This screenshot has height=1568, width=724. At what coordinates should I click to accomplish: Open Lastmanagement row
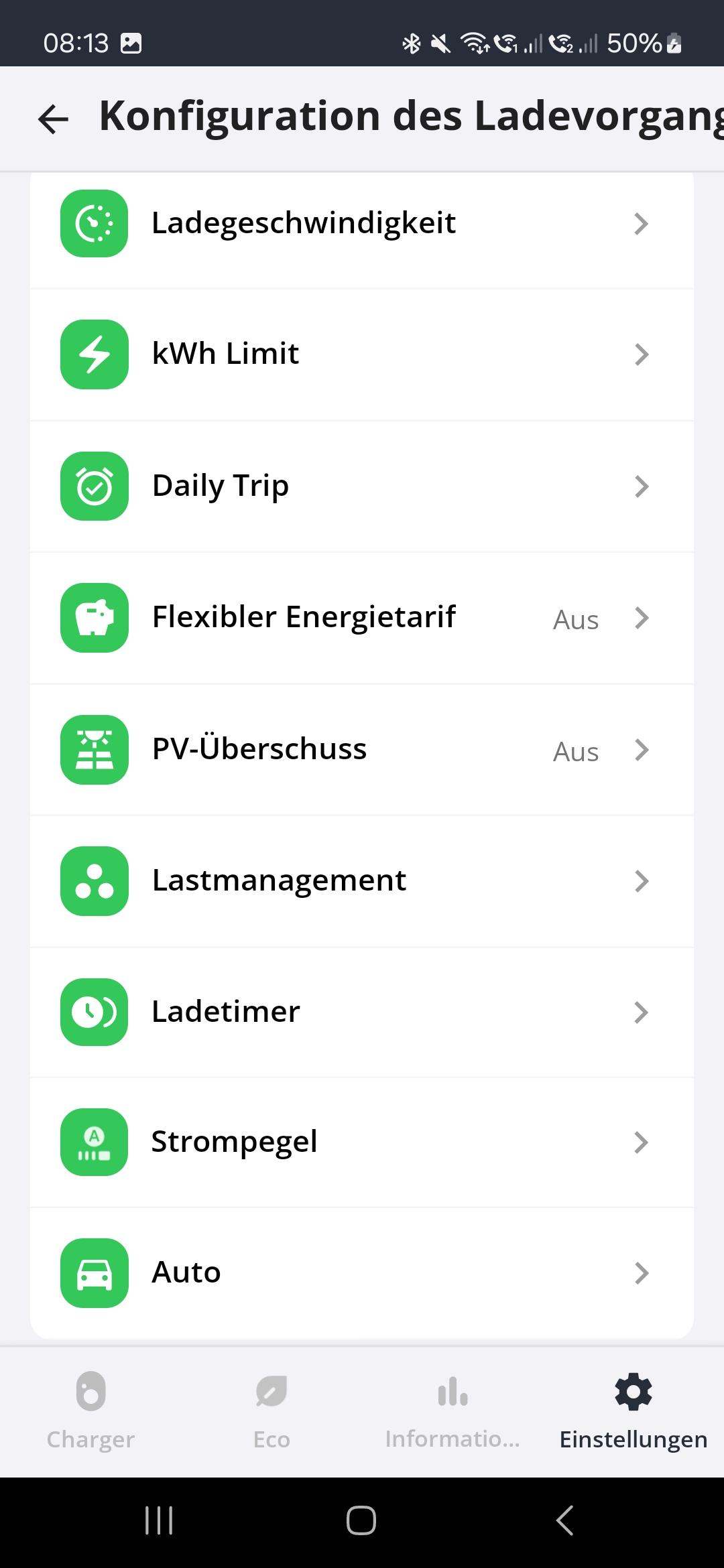(362, 880)
